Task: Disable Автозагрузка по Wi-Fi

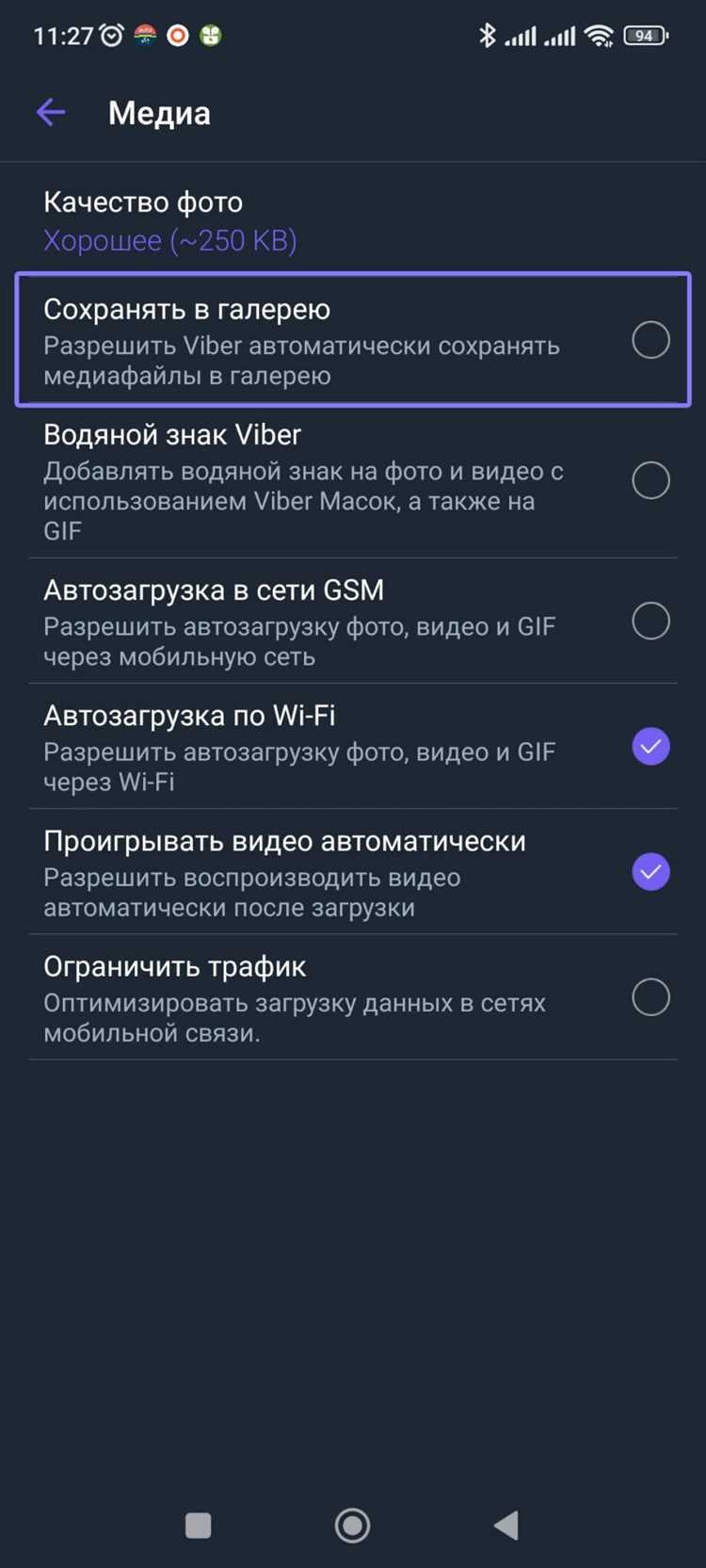Action: (x=650, y=747)
